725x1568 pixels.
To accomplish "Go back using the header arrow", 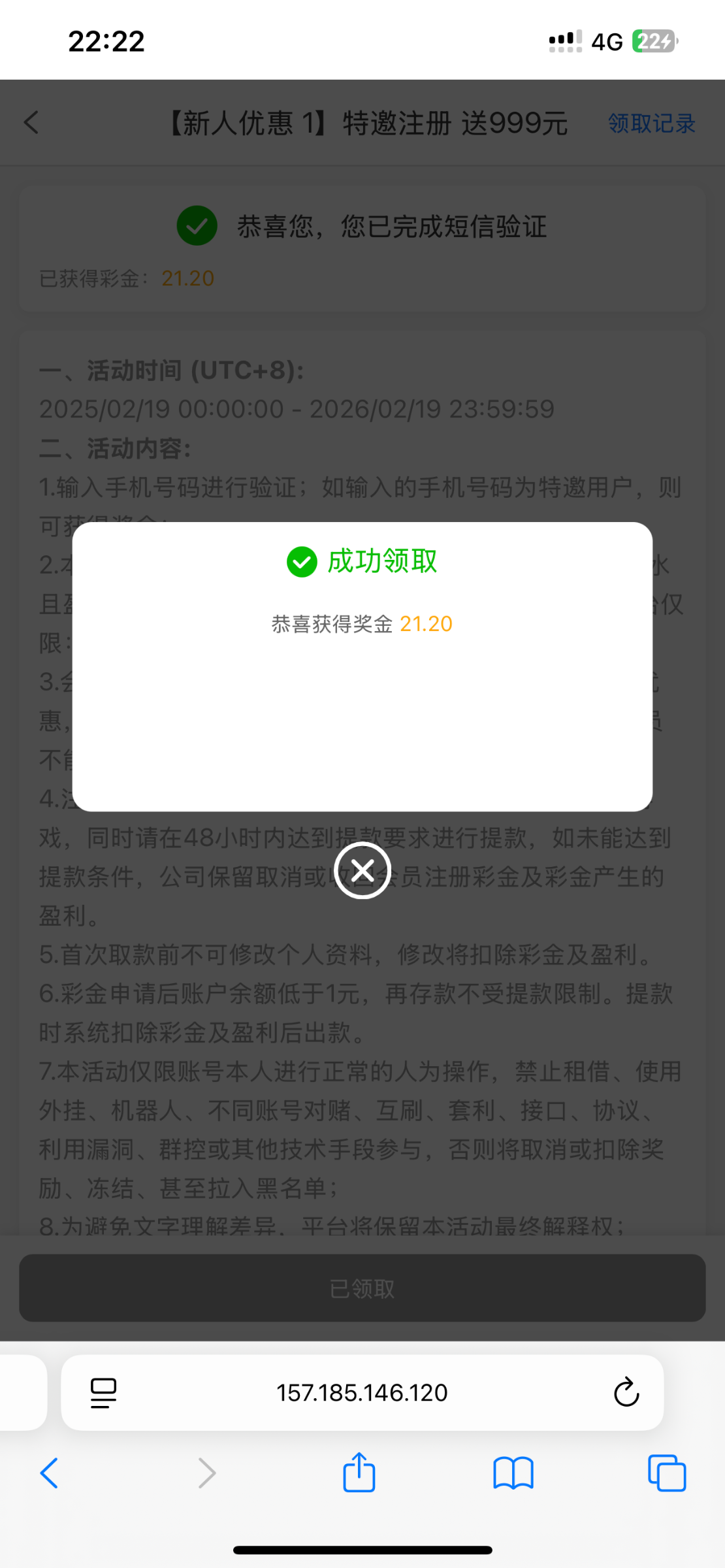I will point(31,123).
